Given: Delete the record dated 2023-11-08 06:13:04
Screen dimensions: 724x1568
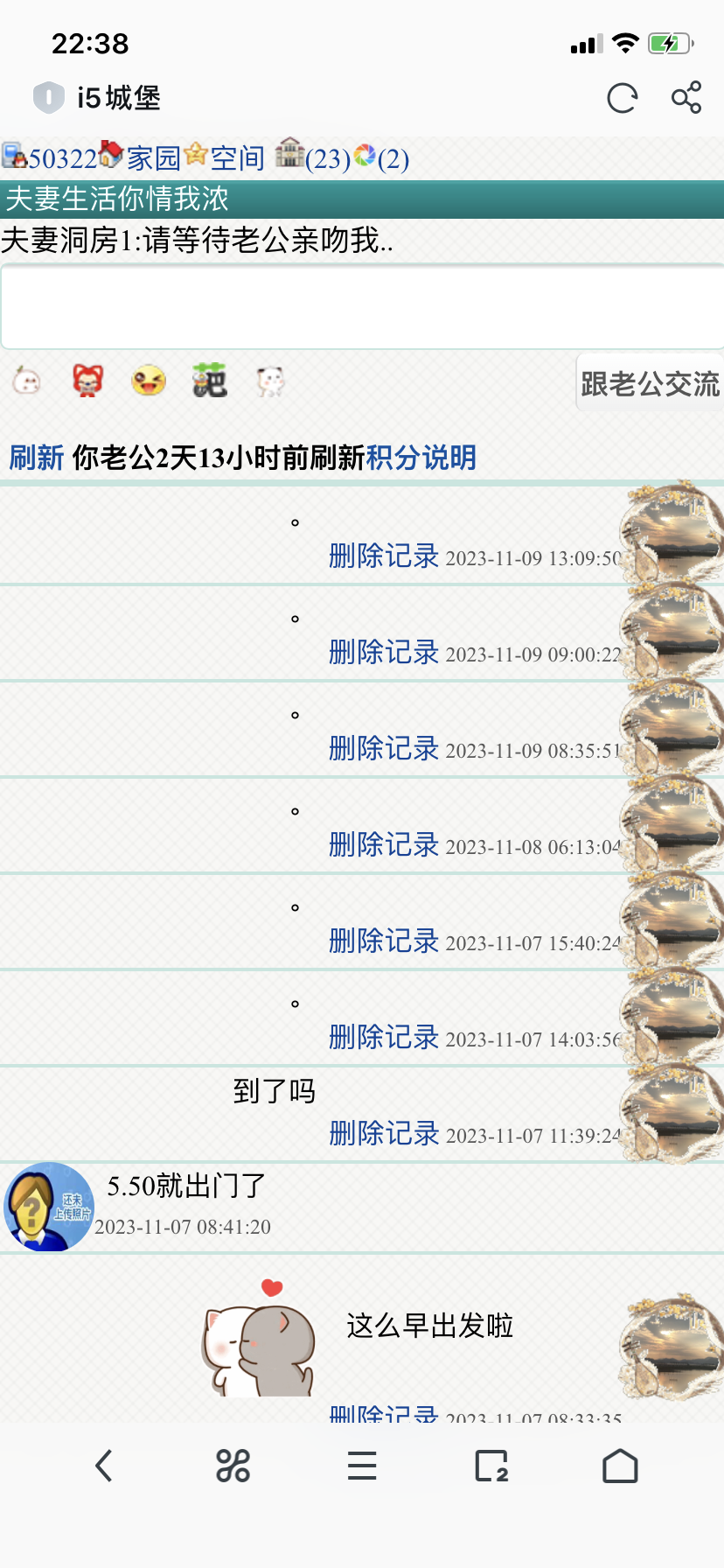Looking at the screenshot, I should tap(383, 845).
